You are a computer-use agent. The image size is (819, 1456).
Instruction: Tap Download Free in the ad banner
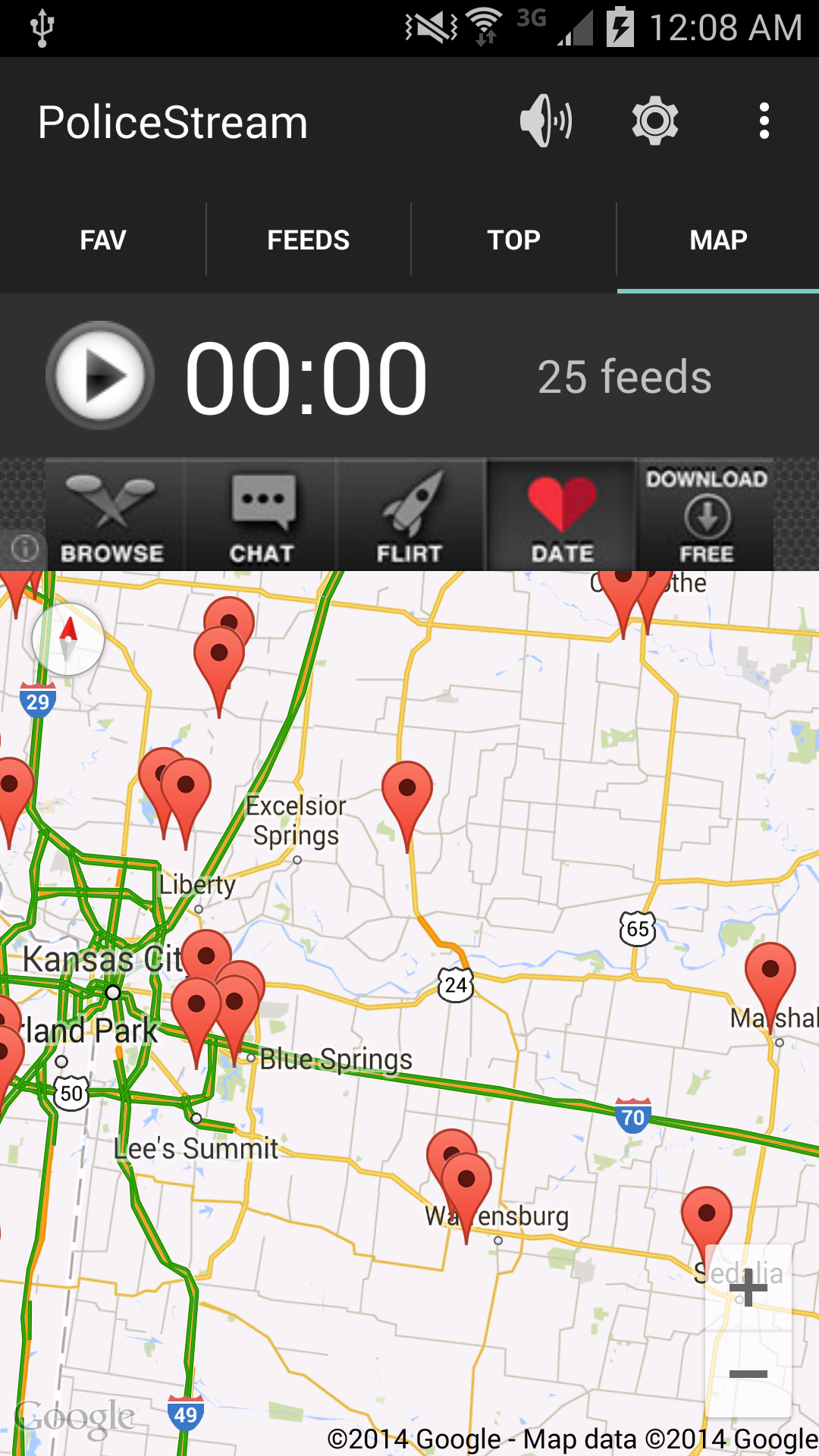[706, 516]
